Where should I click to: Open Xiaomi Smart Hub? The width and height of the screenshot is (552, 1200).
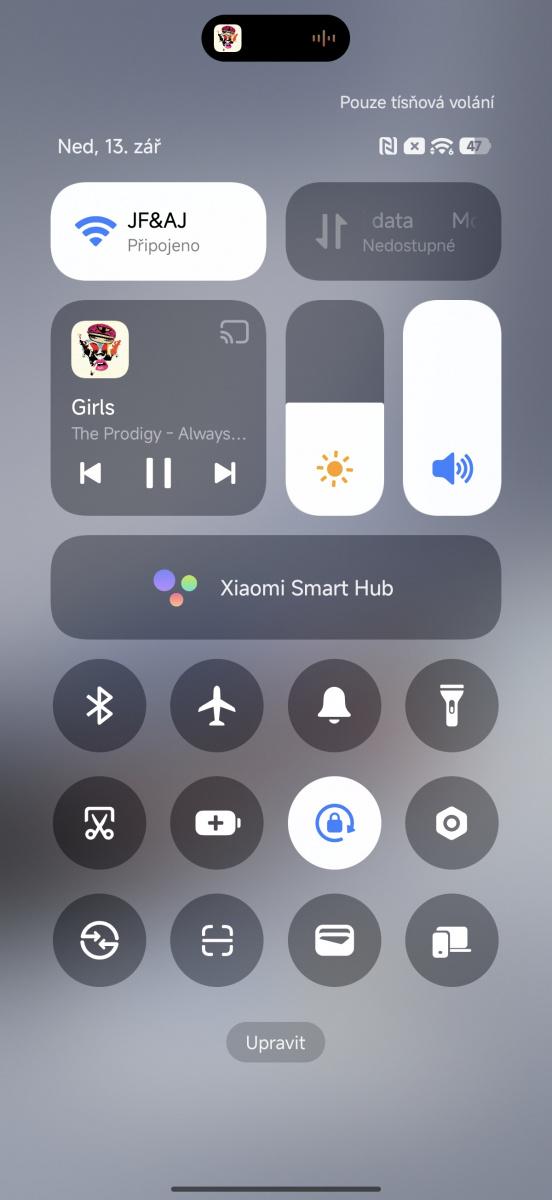[x=276, y=587]
